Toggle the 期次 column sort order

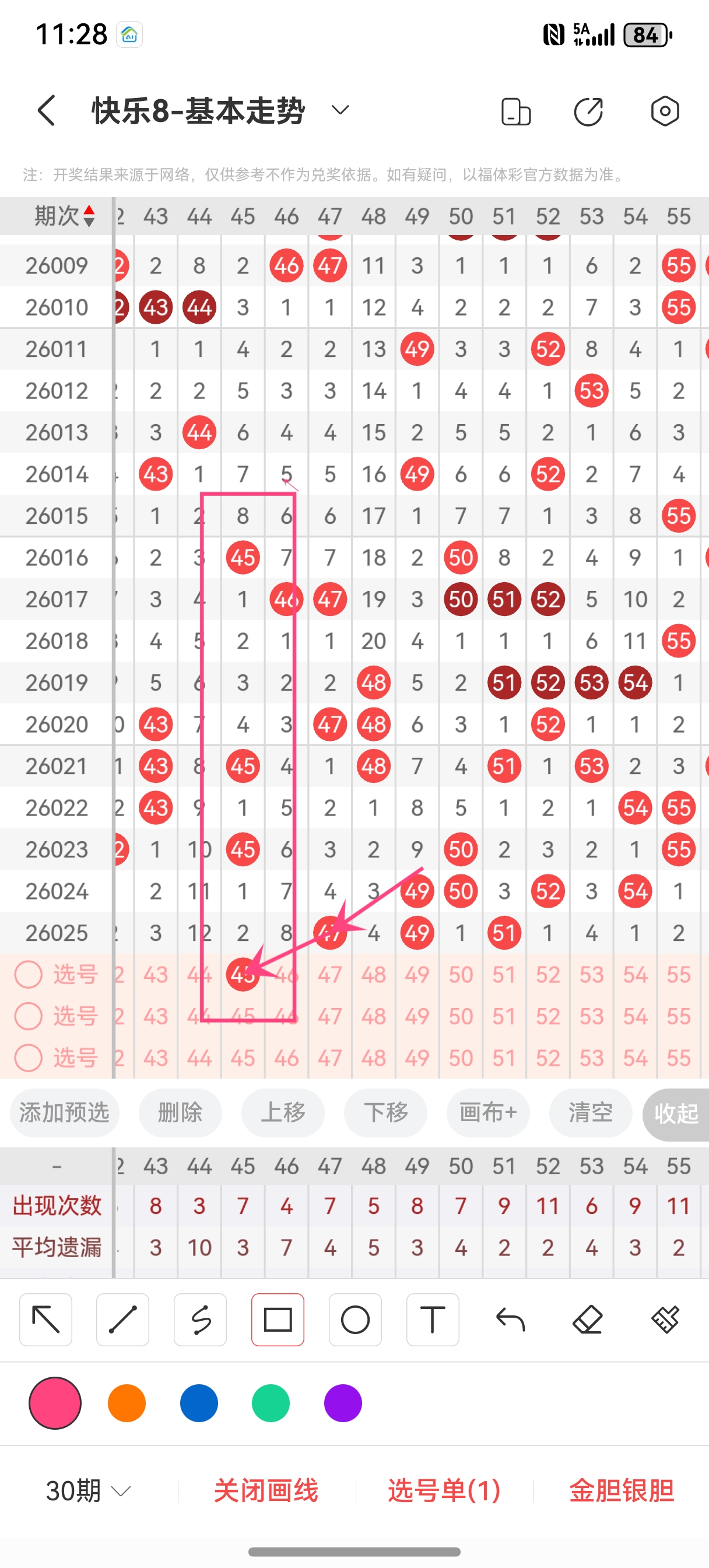[x=89, y=215]
